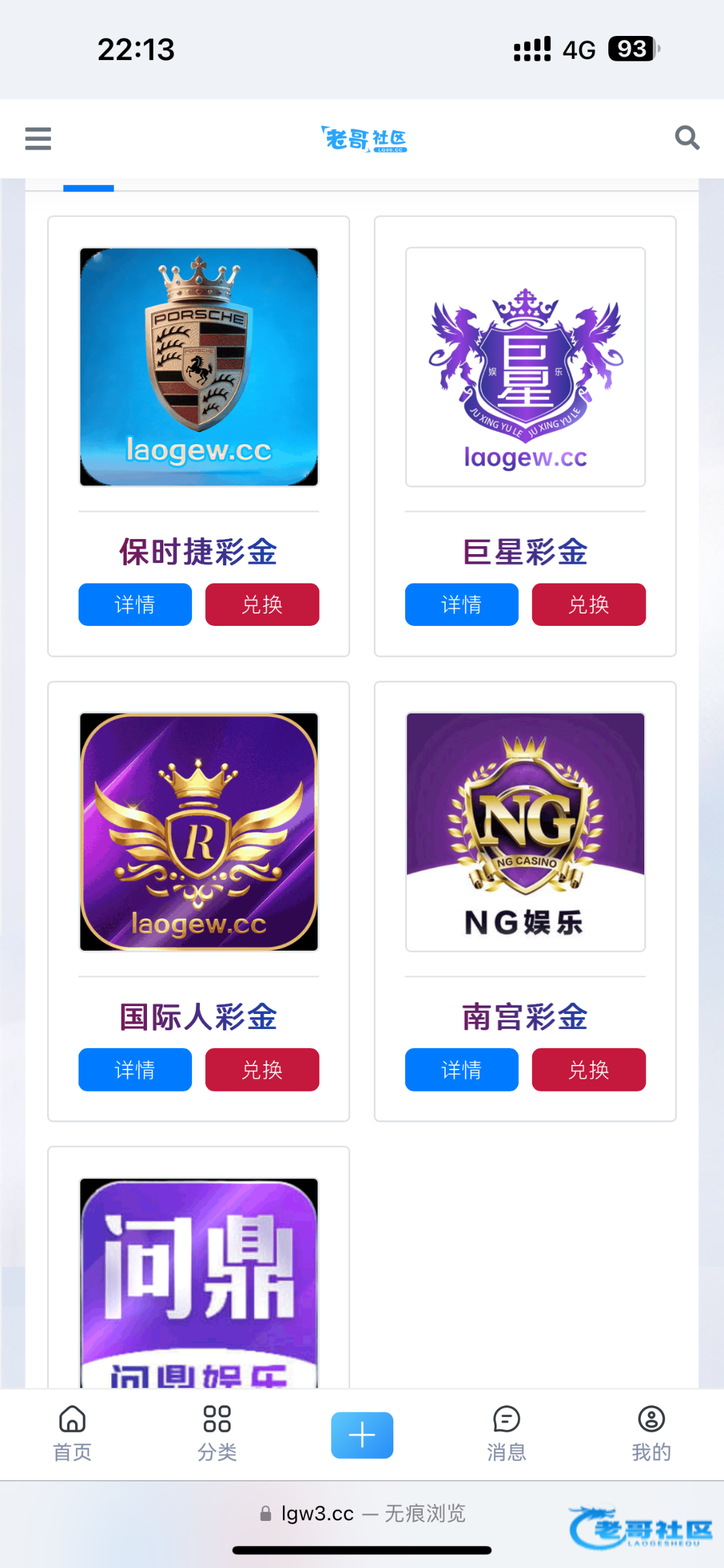
Task: Open the 保时捷彩金 Porsche image tile
Action: tap(199, 367)
